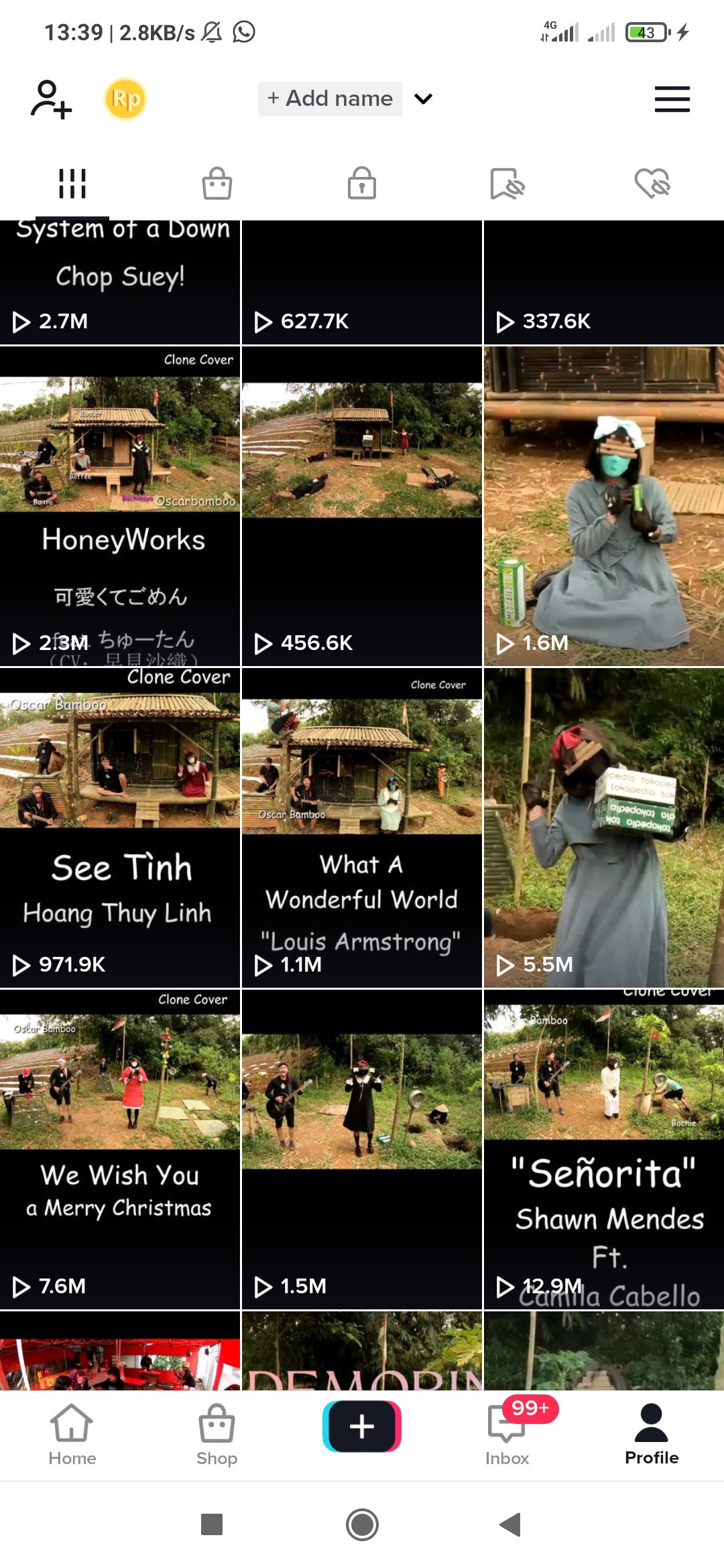724x1568 pixels.
Task: Go to the Home tab
Action: pyautogui.click(x=72, y=1434)
